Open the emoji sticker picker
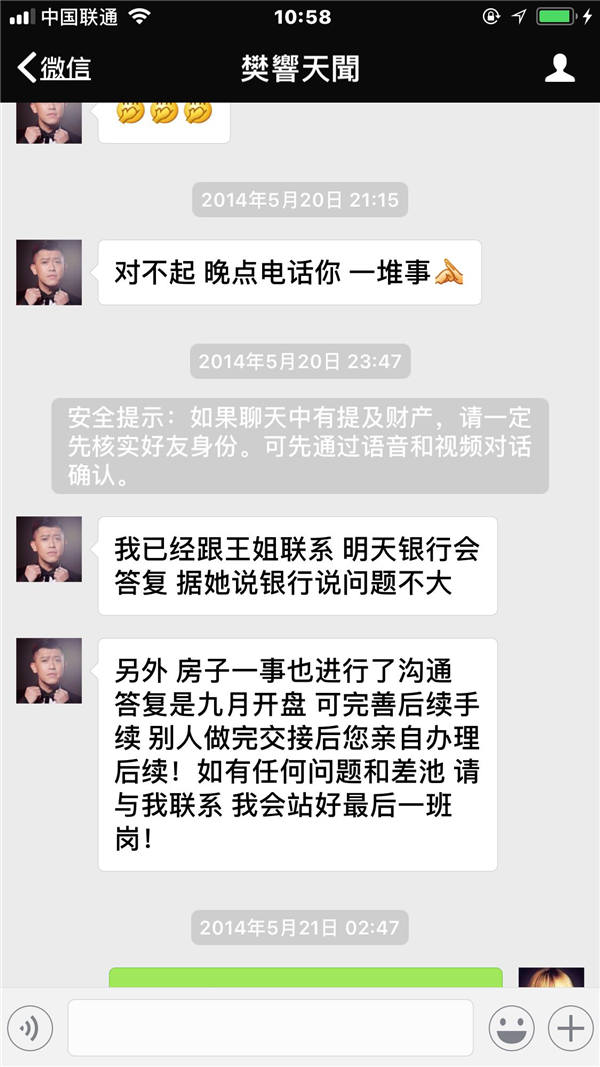Screen dimensions: 600x1067 pyautogui.click(x=511, y=1027)
